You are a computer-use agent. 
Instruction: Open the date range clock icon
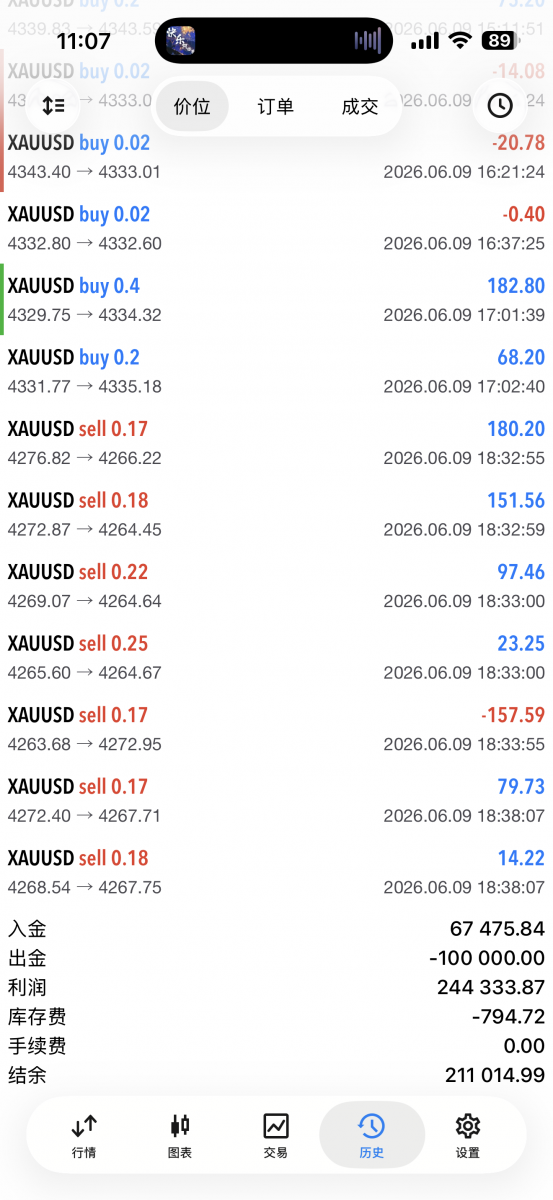[x=500, y=105]
